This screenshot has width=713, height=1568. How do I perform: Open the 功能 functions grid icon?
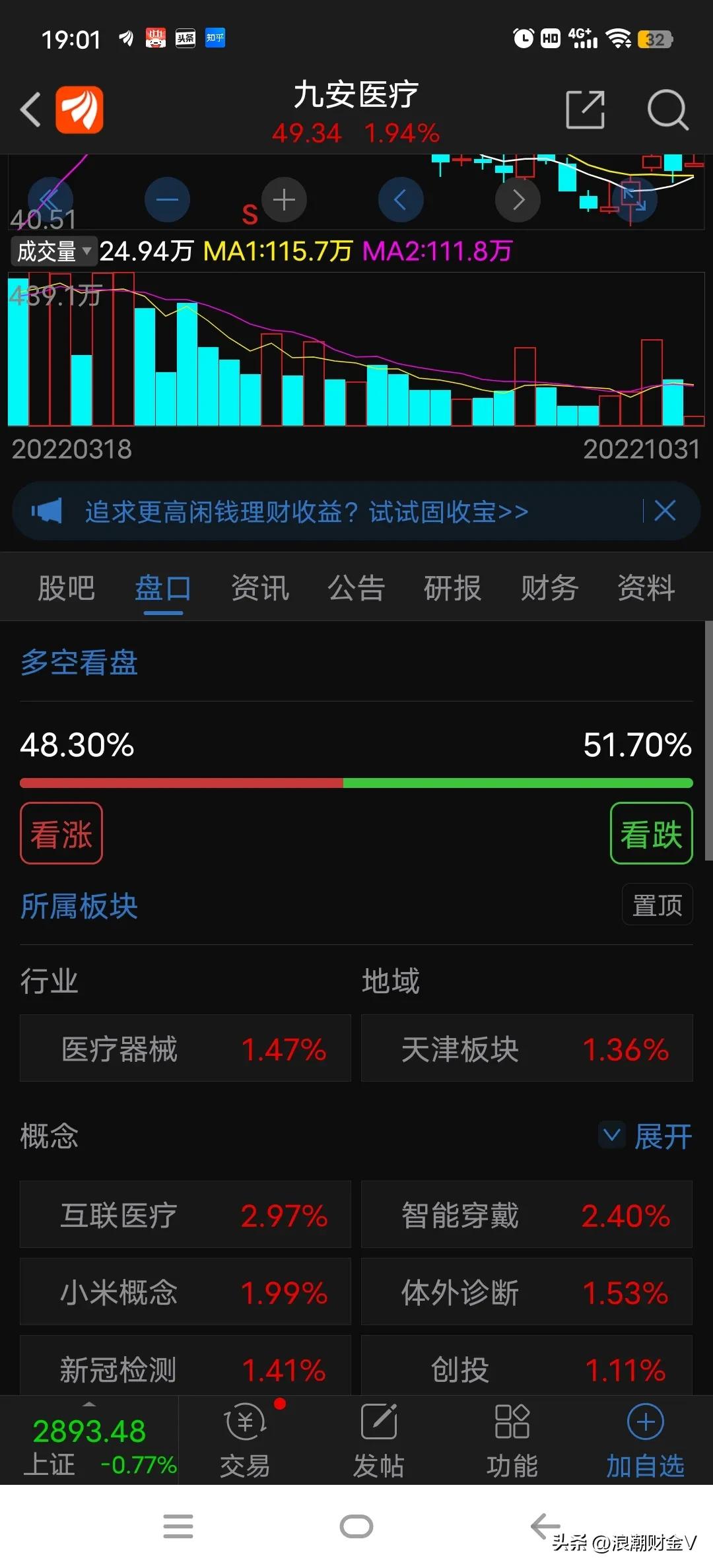click(x=512, y=1442)
